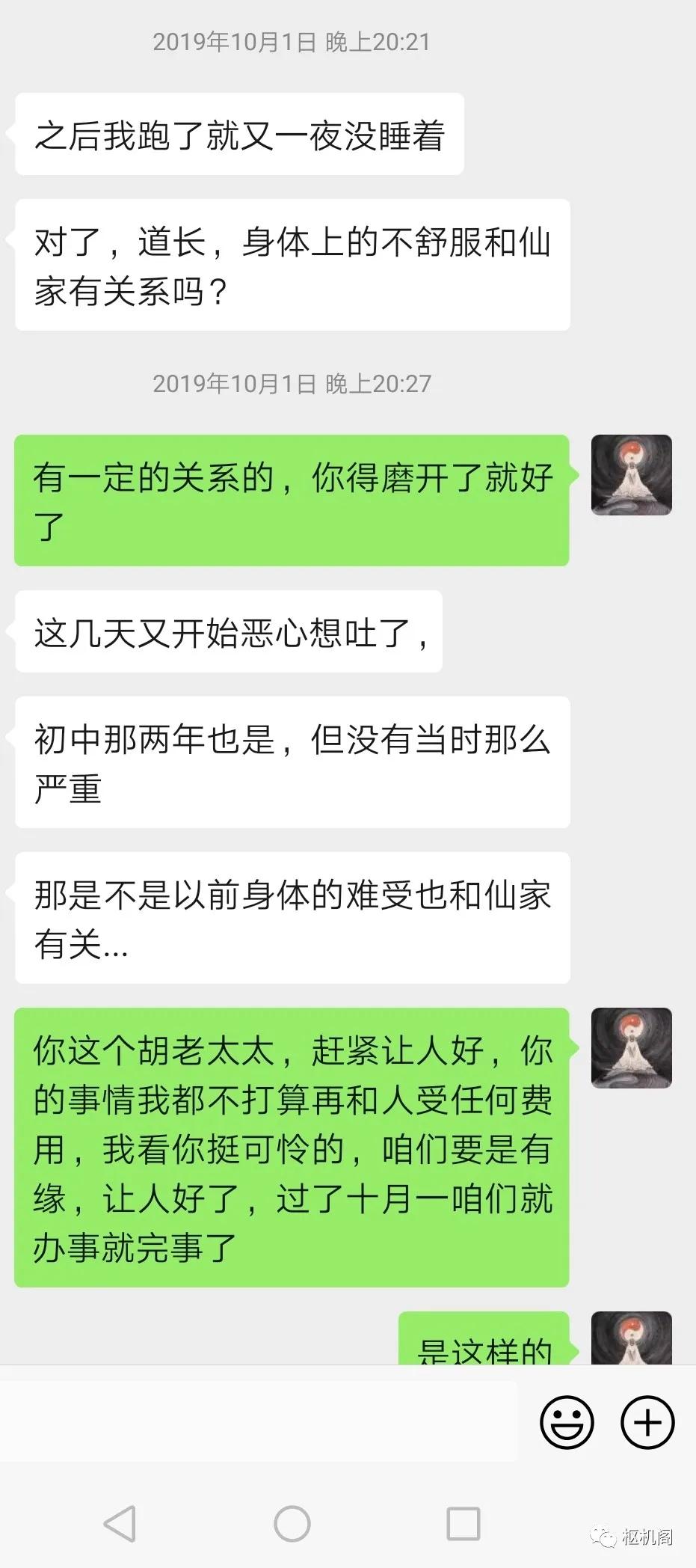Open the emoji picker

[x=567, y=1422]
